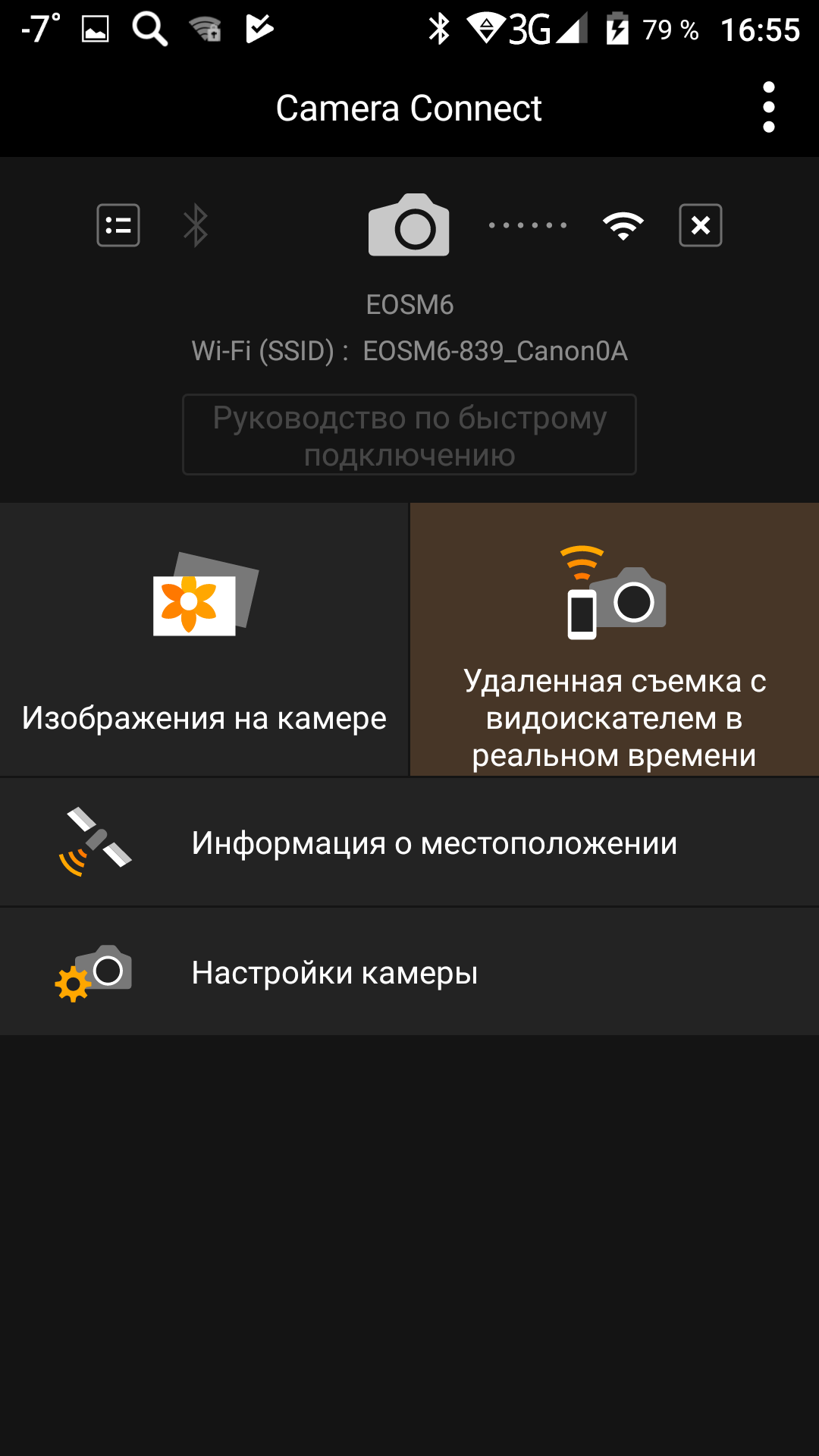
Task: Open Настройки камеры
Action: point(409,972)
